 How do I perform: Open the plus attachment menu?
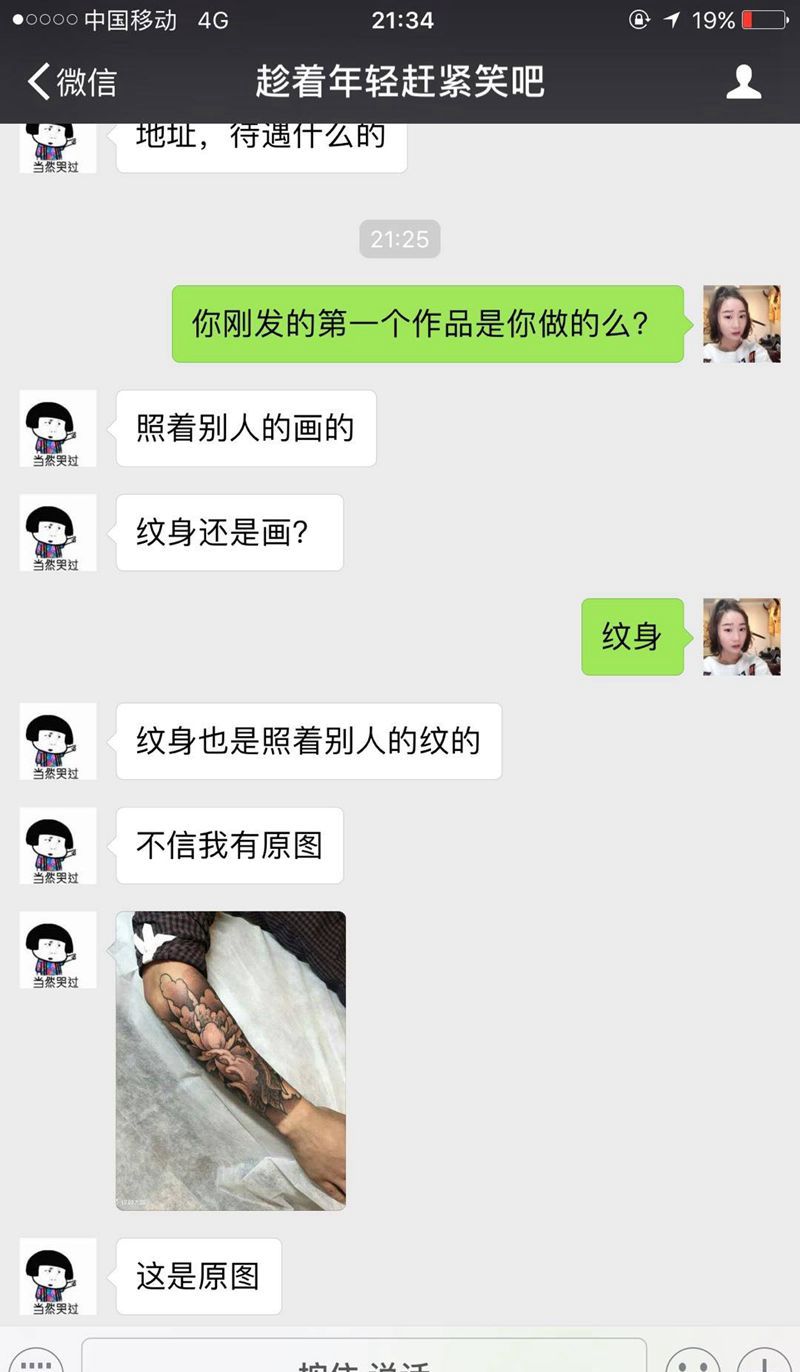pos(765,1362)
